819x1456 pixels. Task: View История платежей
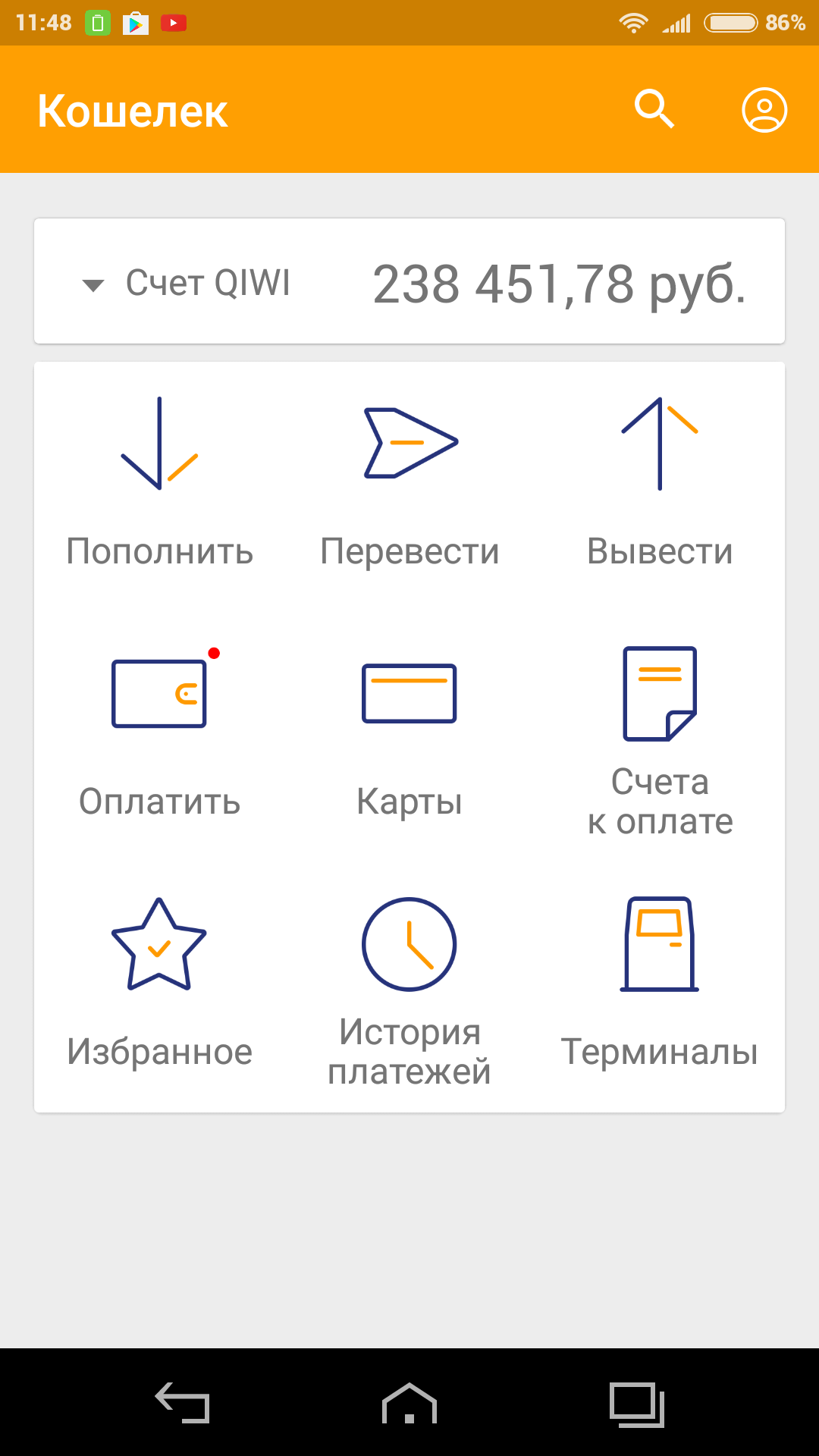tap(409, 990)
